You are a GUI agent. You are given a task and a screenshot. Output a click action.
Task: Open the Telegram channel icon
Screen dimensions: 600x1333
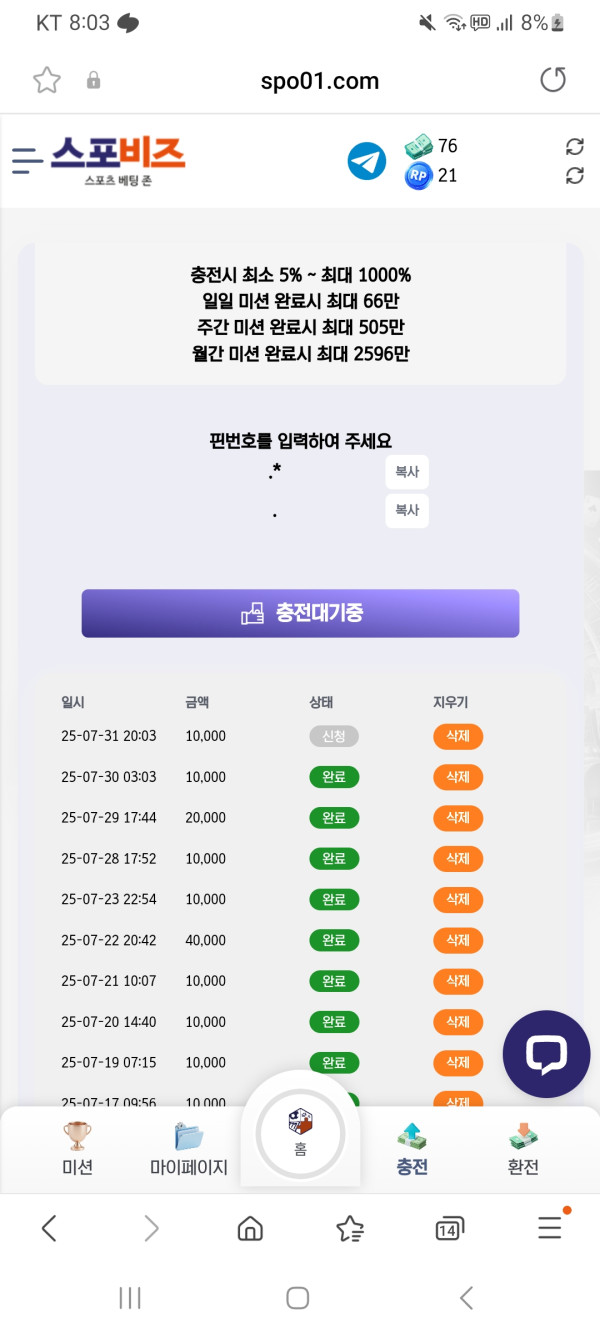pos(367,161)
